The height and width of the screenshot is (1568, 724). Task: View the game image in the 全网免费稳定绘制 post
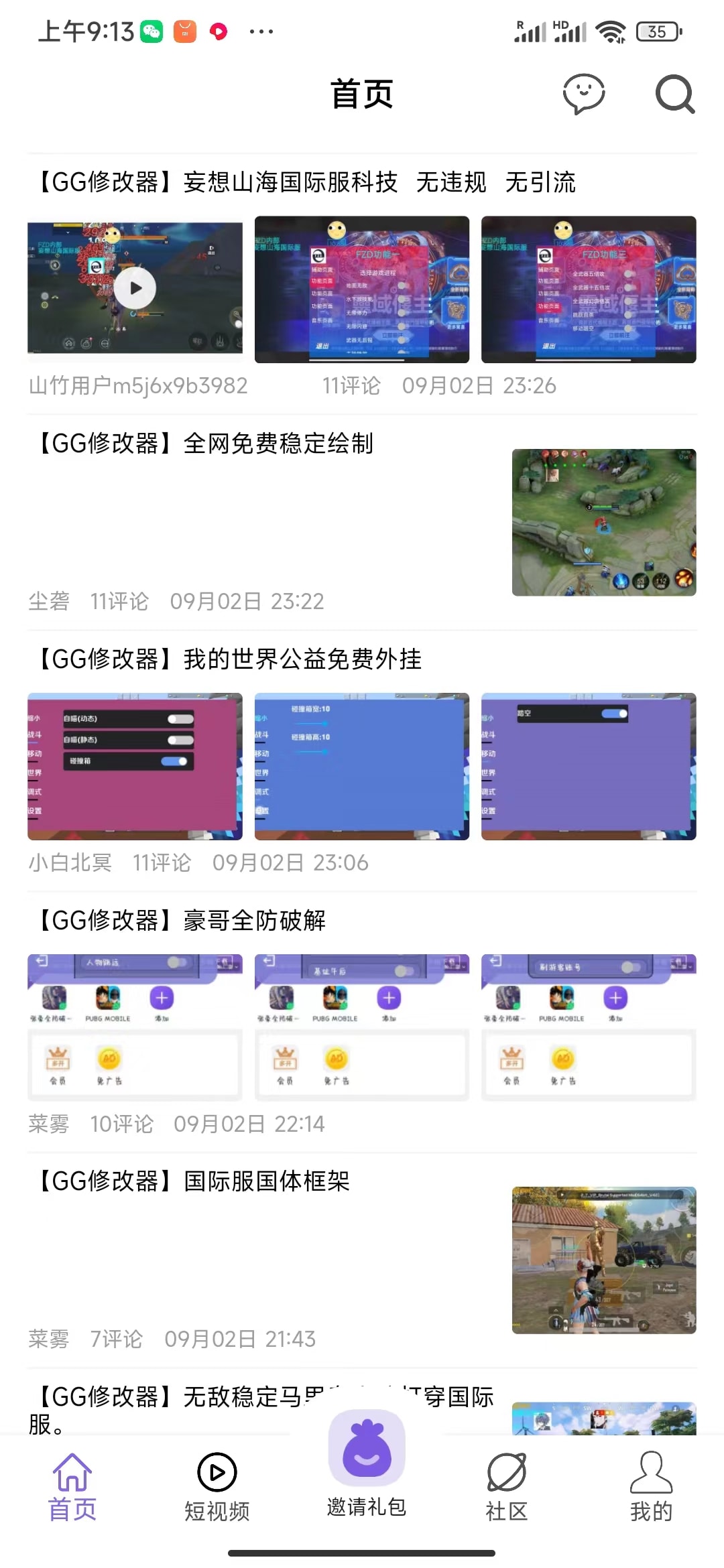coord(604,523)
